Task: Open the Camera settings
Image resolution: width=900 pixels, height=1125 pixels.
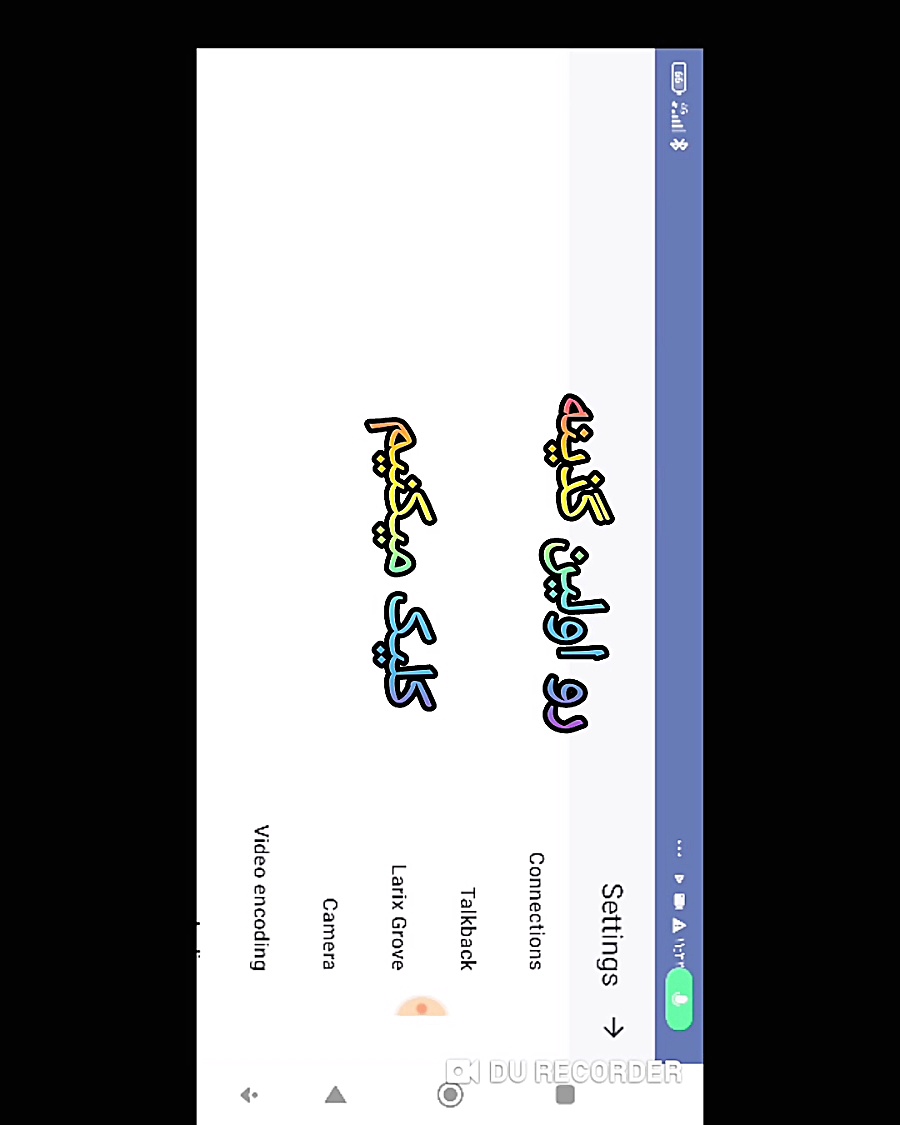Action: pyautogui.click(x=328, y=933)
